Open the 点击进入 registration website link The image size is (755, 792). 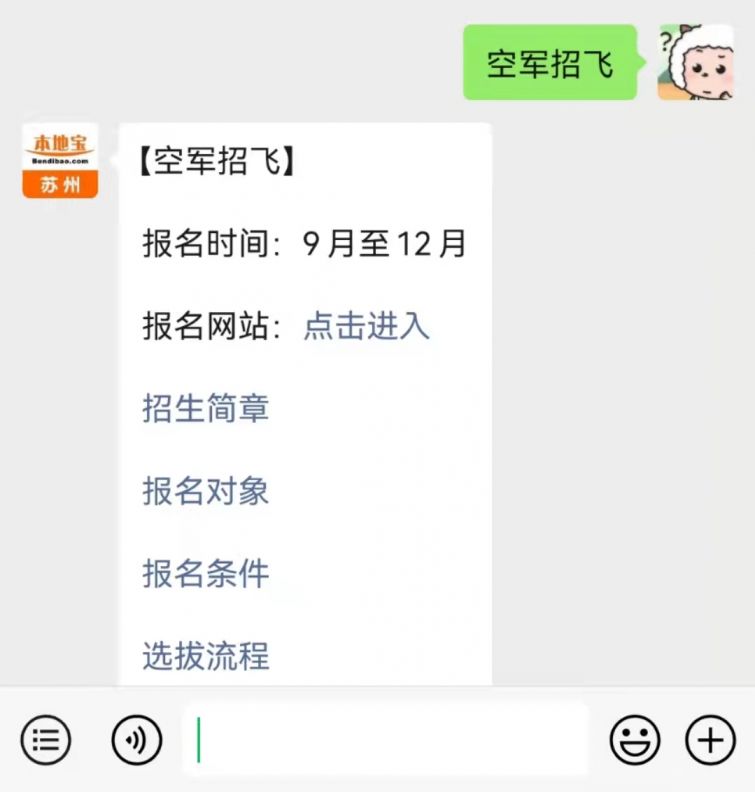366,326
